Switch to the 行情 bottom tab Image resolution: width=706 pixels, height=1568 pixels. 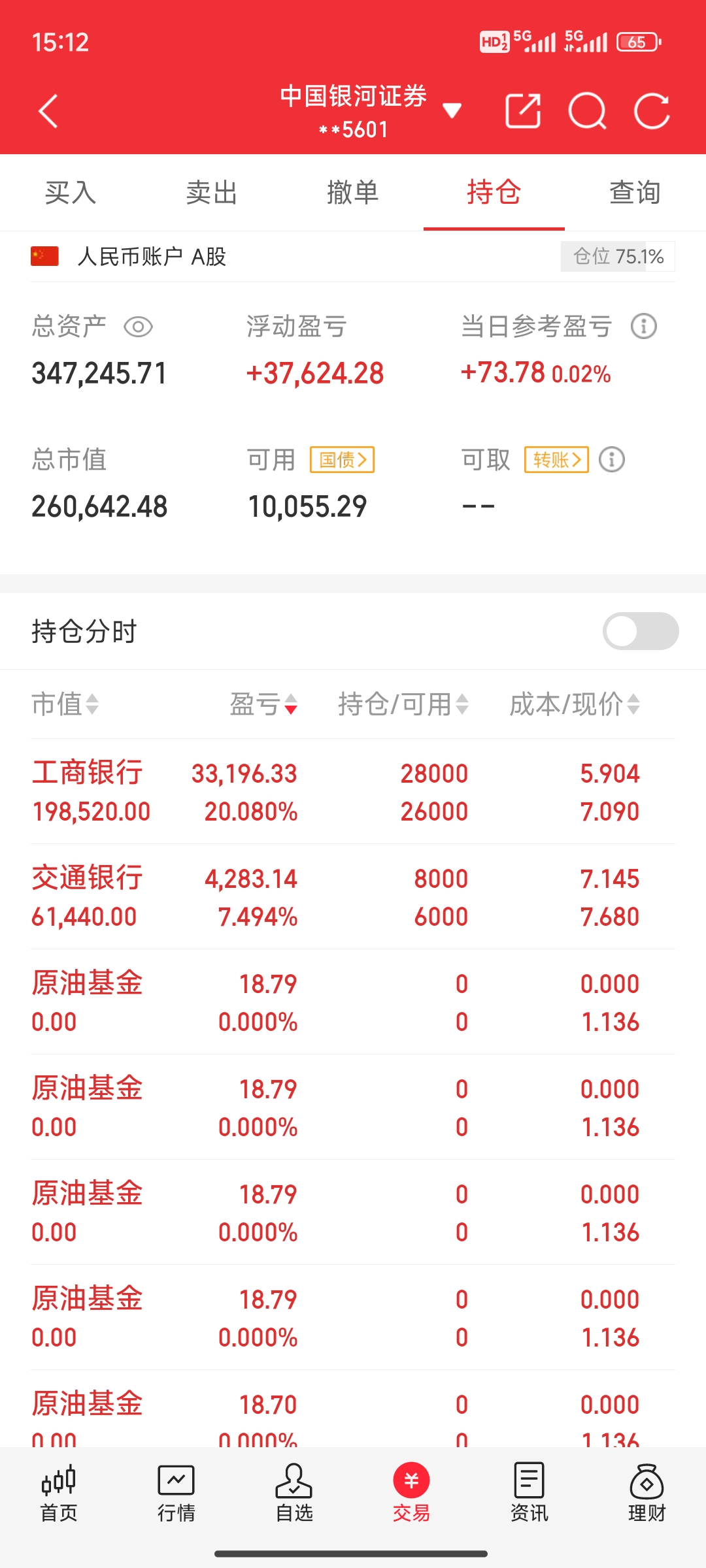click(176, 1494)
